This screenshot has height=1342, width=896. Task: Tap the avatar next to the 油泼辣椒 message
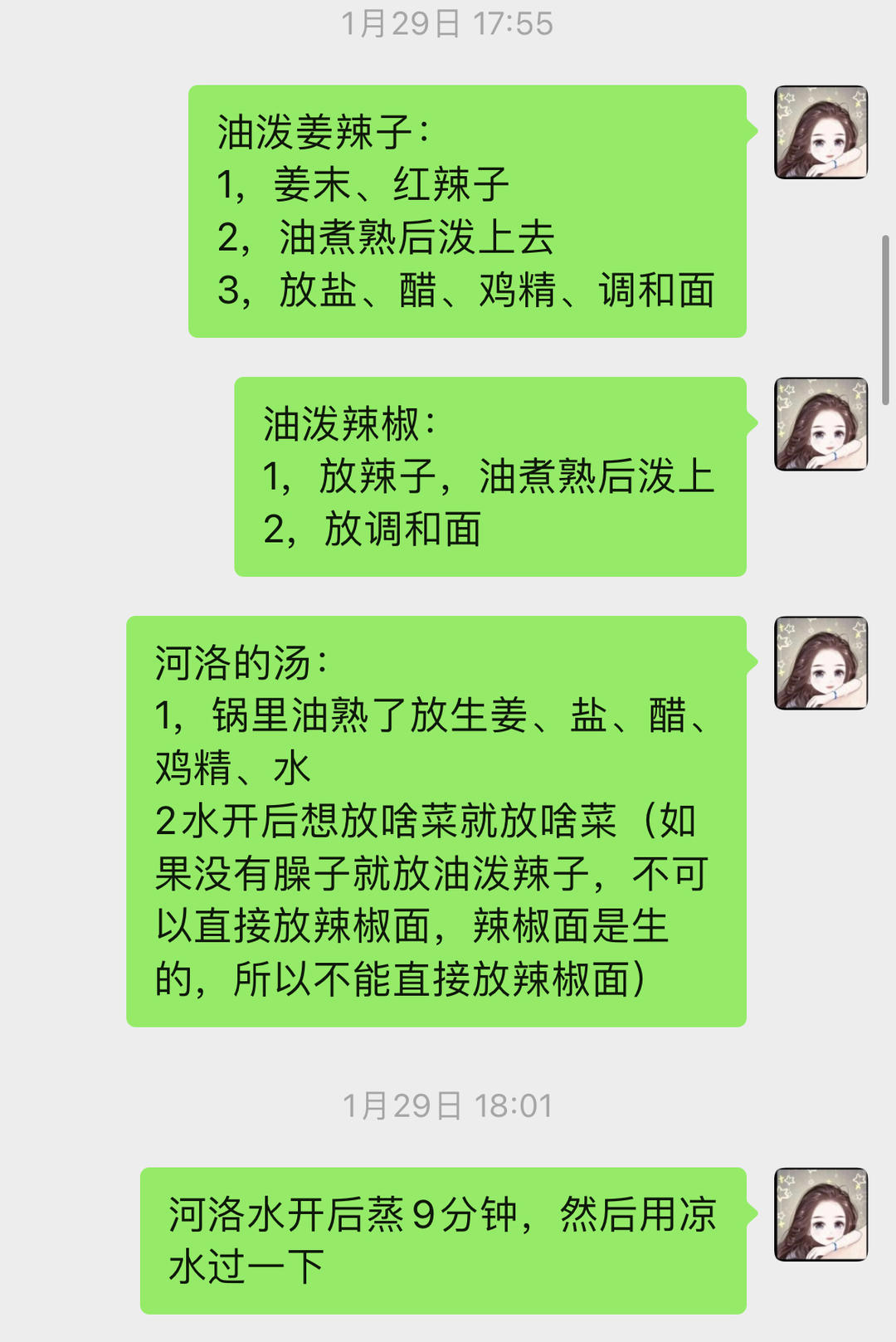[x=821, y=424]
